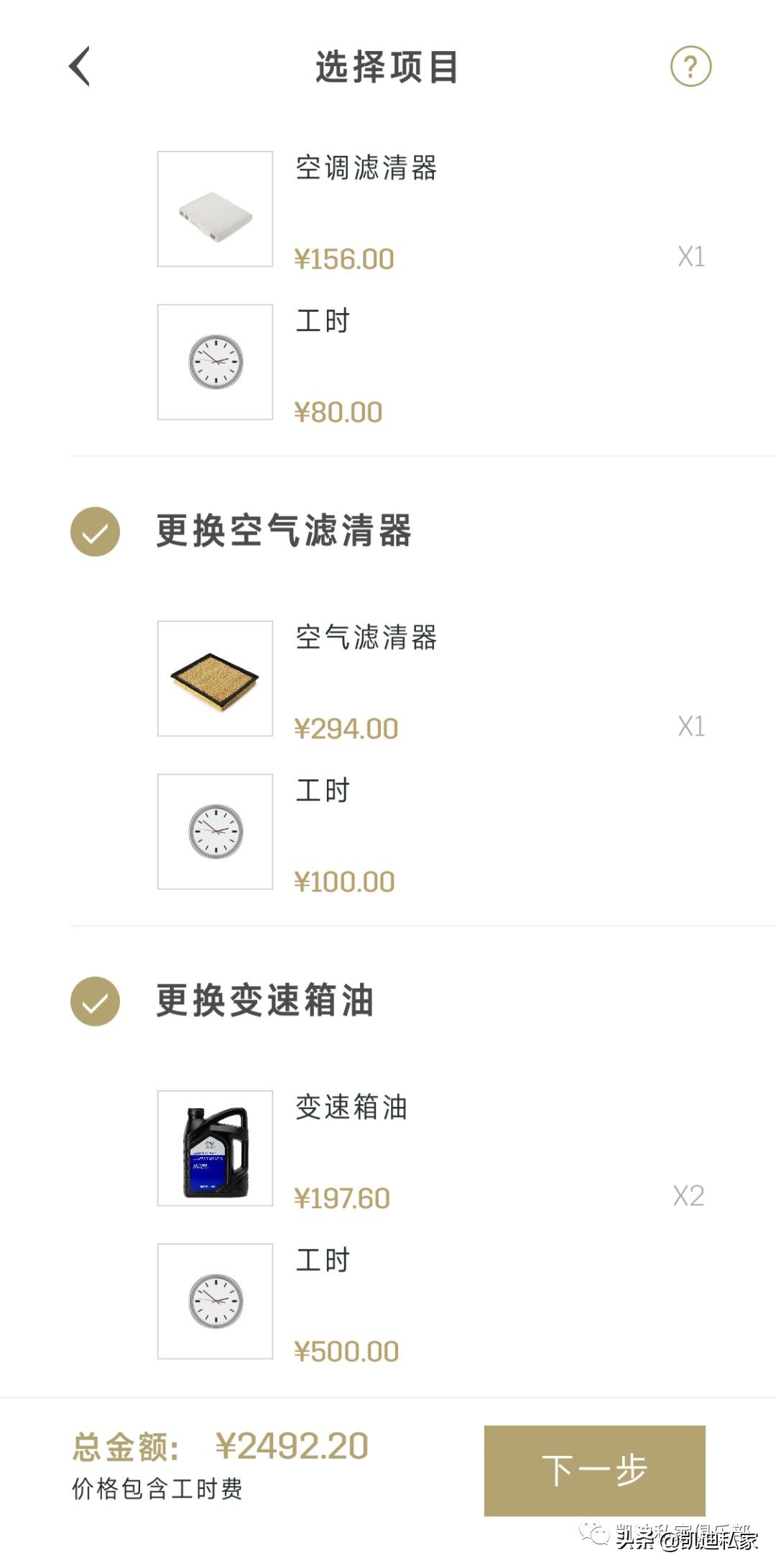Open the 更换变速箱油 section header
Screen dimensions: 776x1568
(266, 1002)
